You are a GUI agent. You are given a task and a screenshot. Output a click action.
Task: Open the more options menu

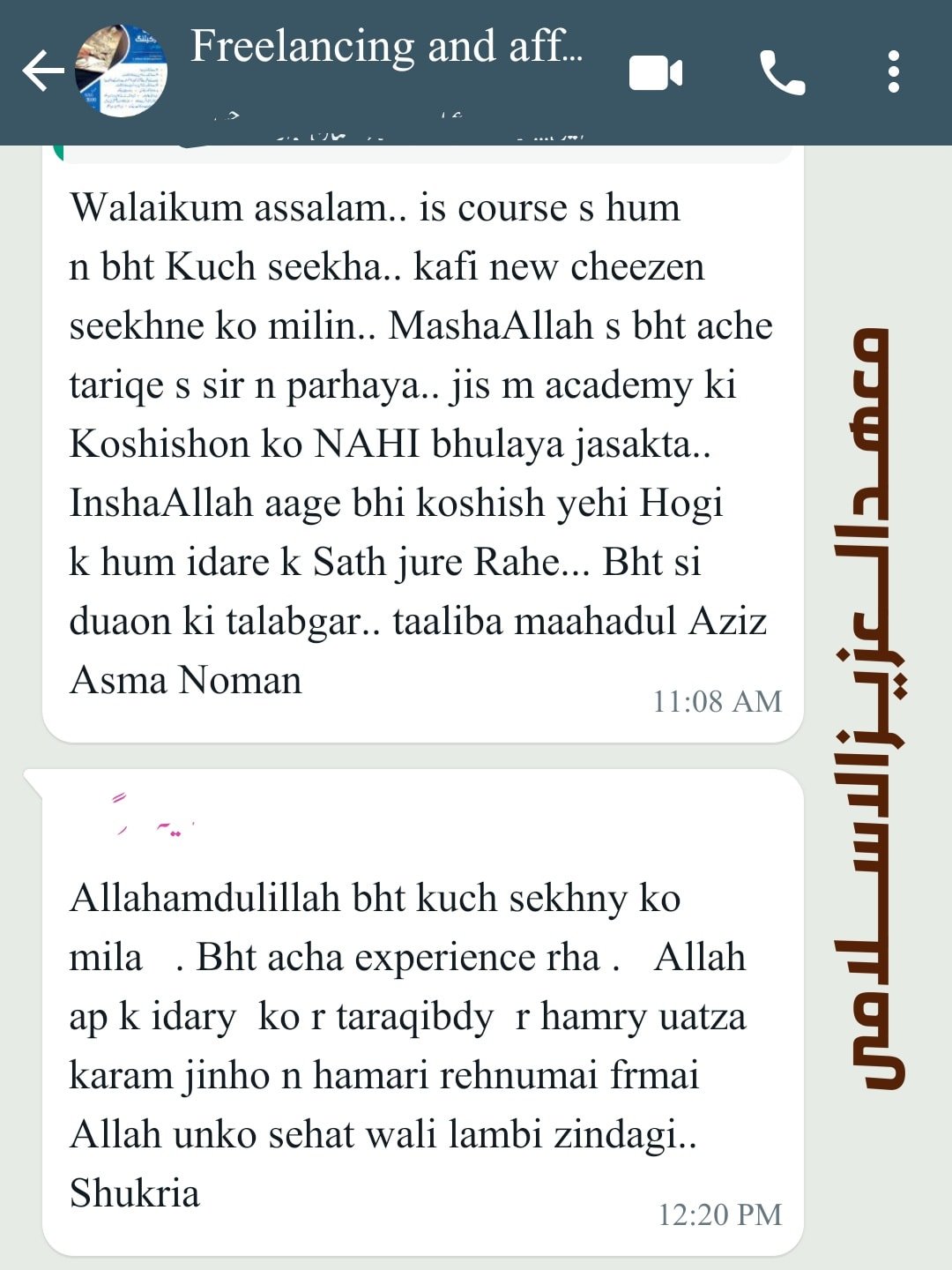click(893, 72)
